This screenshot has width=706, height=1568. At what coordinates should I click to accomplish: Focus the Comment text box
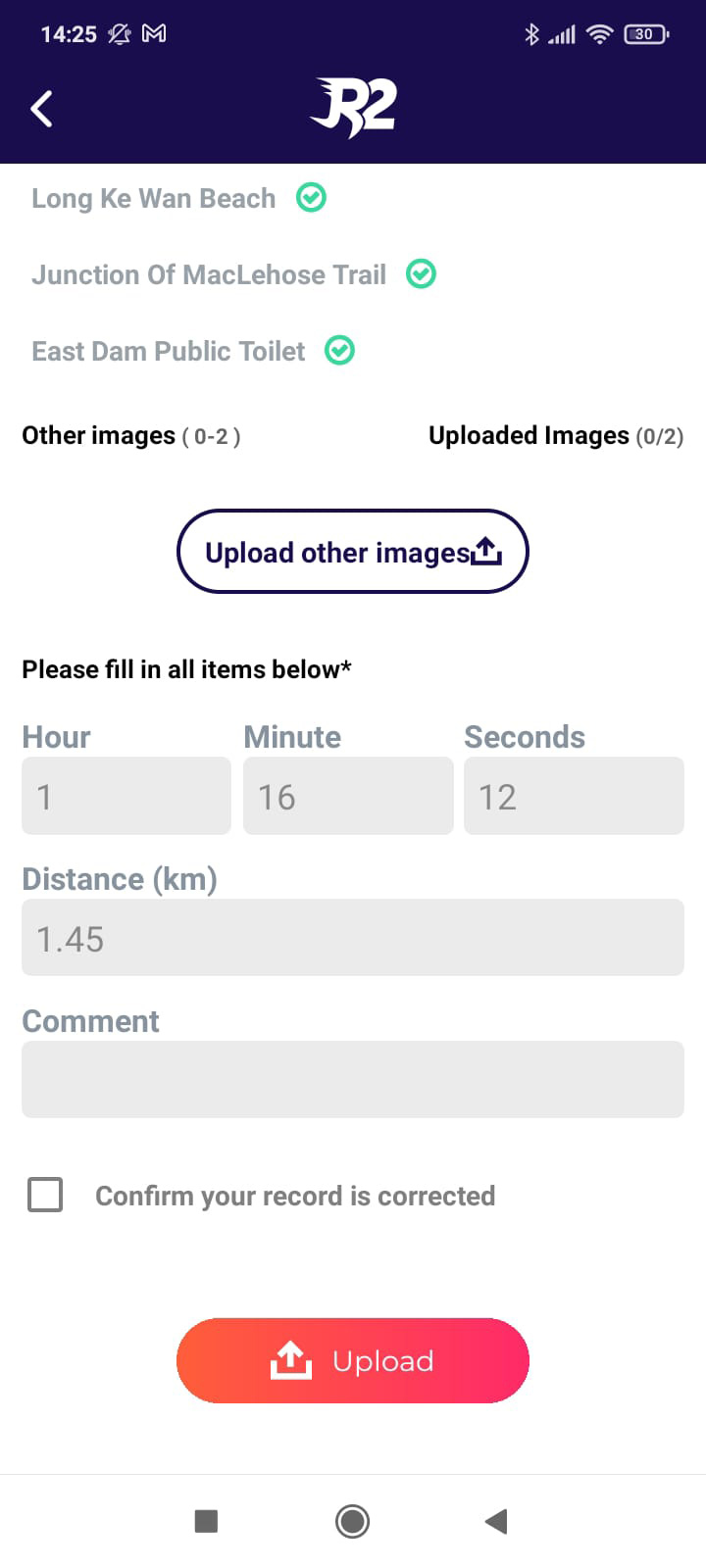(x=353, y=1080)
